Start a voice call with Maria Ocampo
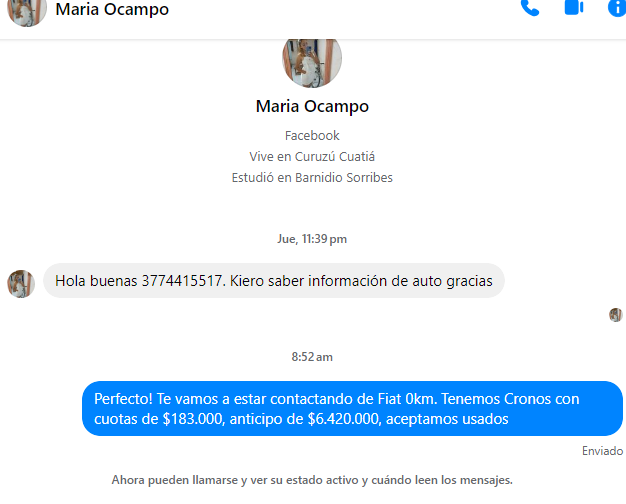The image size is (626, 504). click(530, 8)
